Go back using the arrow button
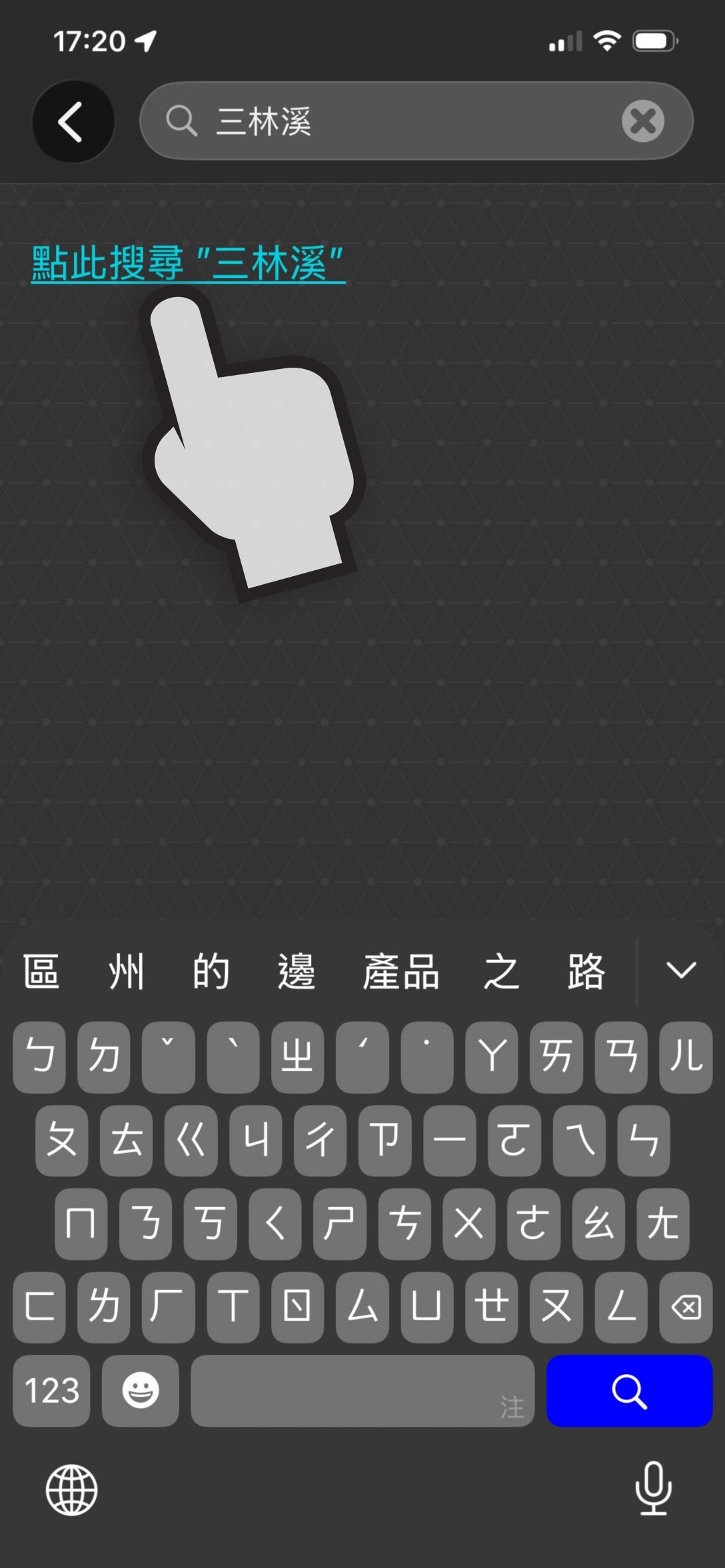 coord(73,122)
